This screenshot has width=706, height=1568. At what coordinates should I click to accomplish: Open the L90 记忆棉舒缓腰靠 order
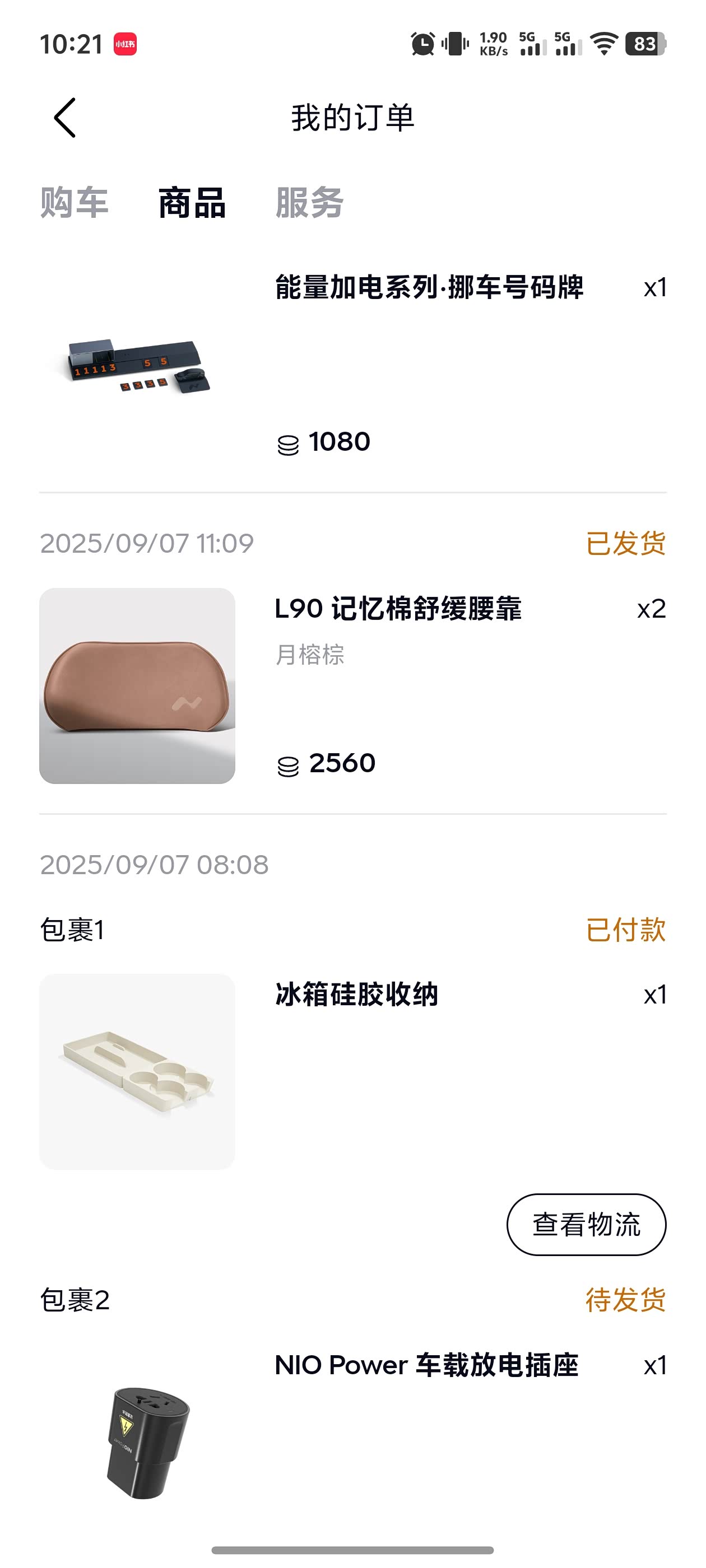[398, 609]
